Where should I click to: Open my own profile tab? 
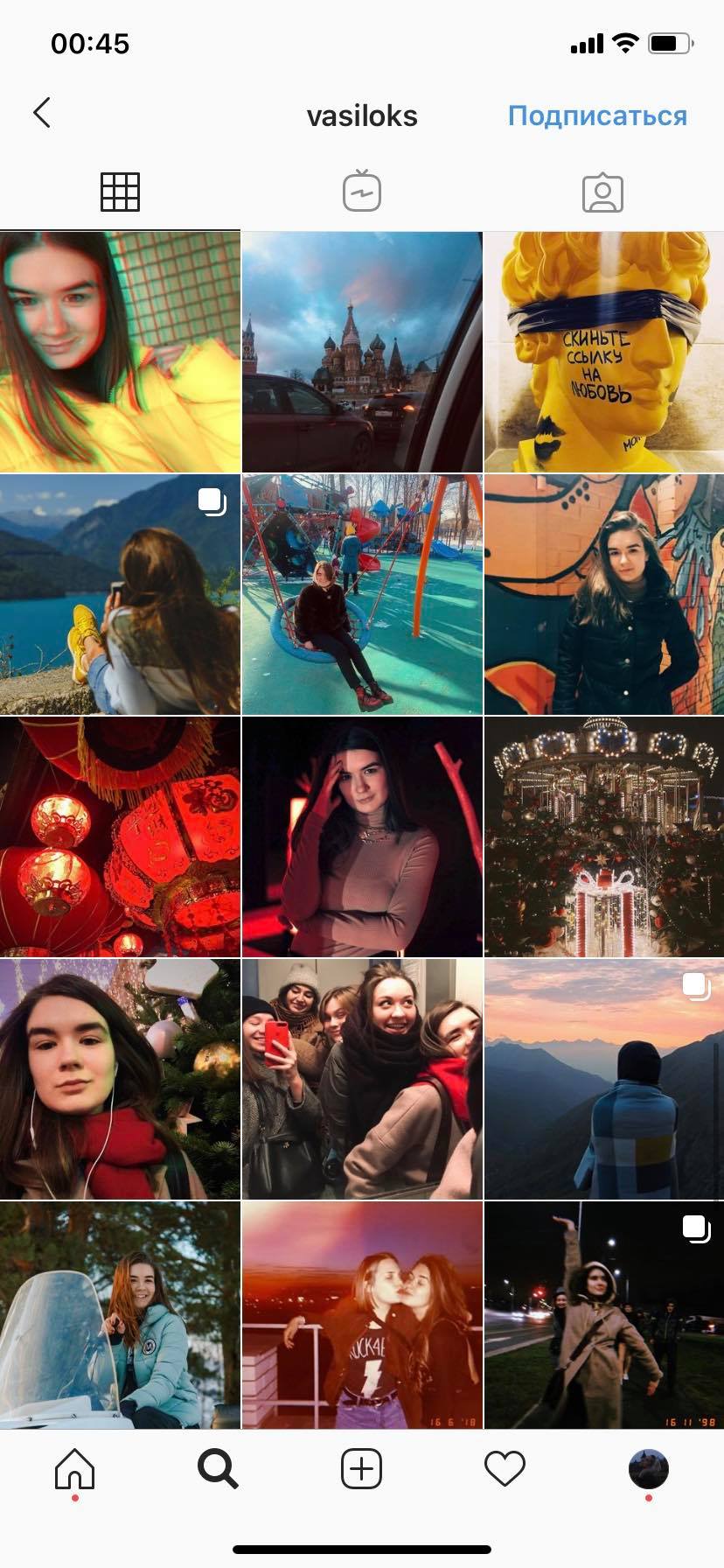648,1469
